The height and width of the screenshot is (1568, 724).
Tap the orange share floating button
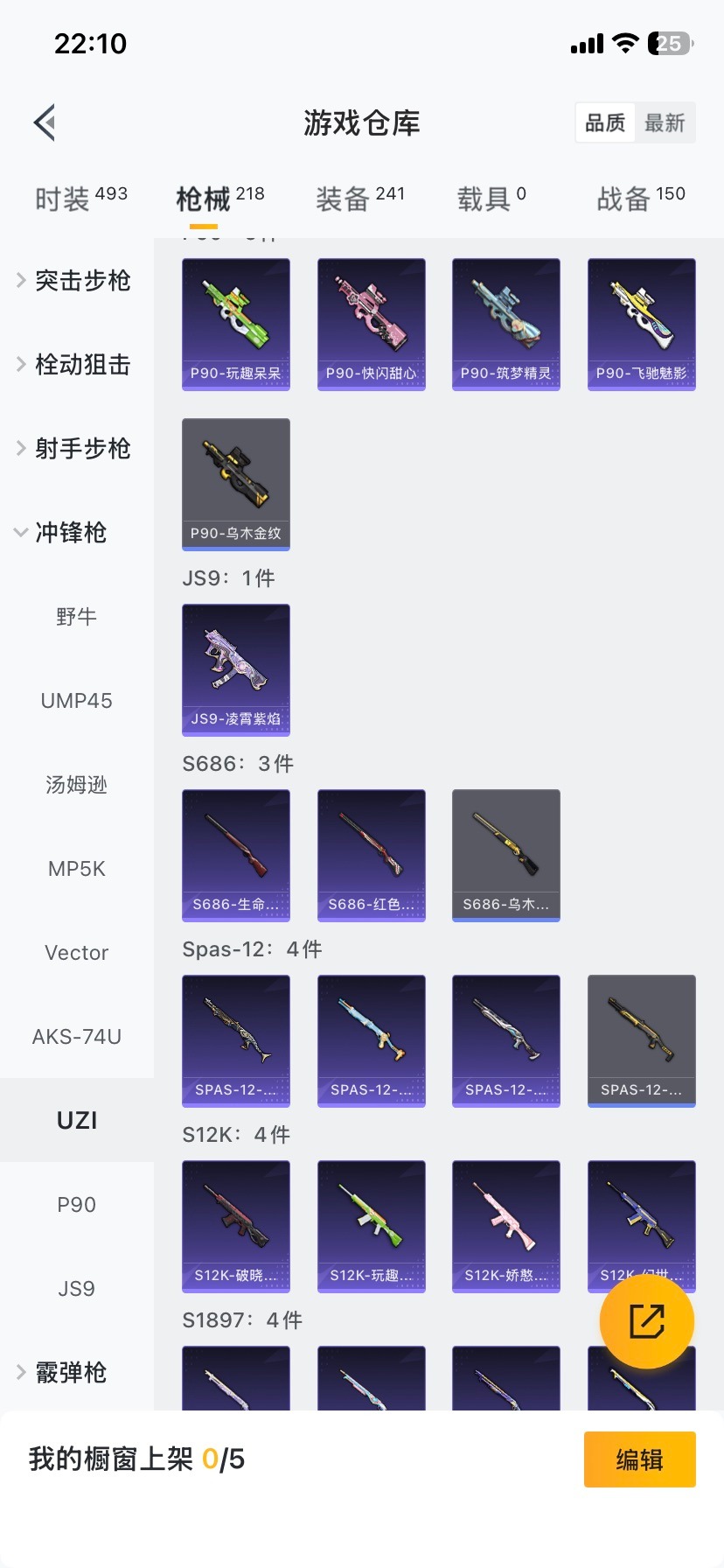pyautogui.click(x=647, y=1321)
